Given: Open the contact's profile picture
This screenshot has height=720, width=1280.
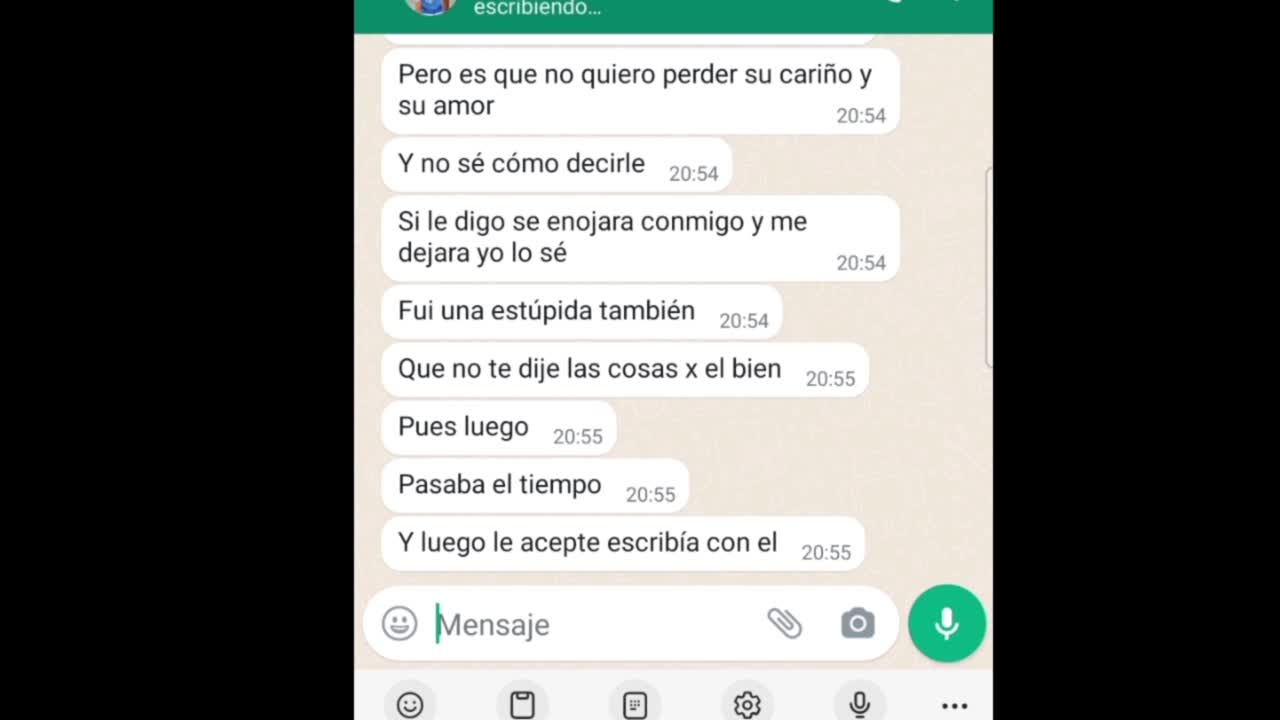Looking at the screenshot, I should [430, 6].
